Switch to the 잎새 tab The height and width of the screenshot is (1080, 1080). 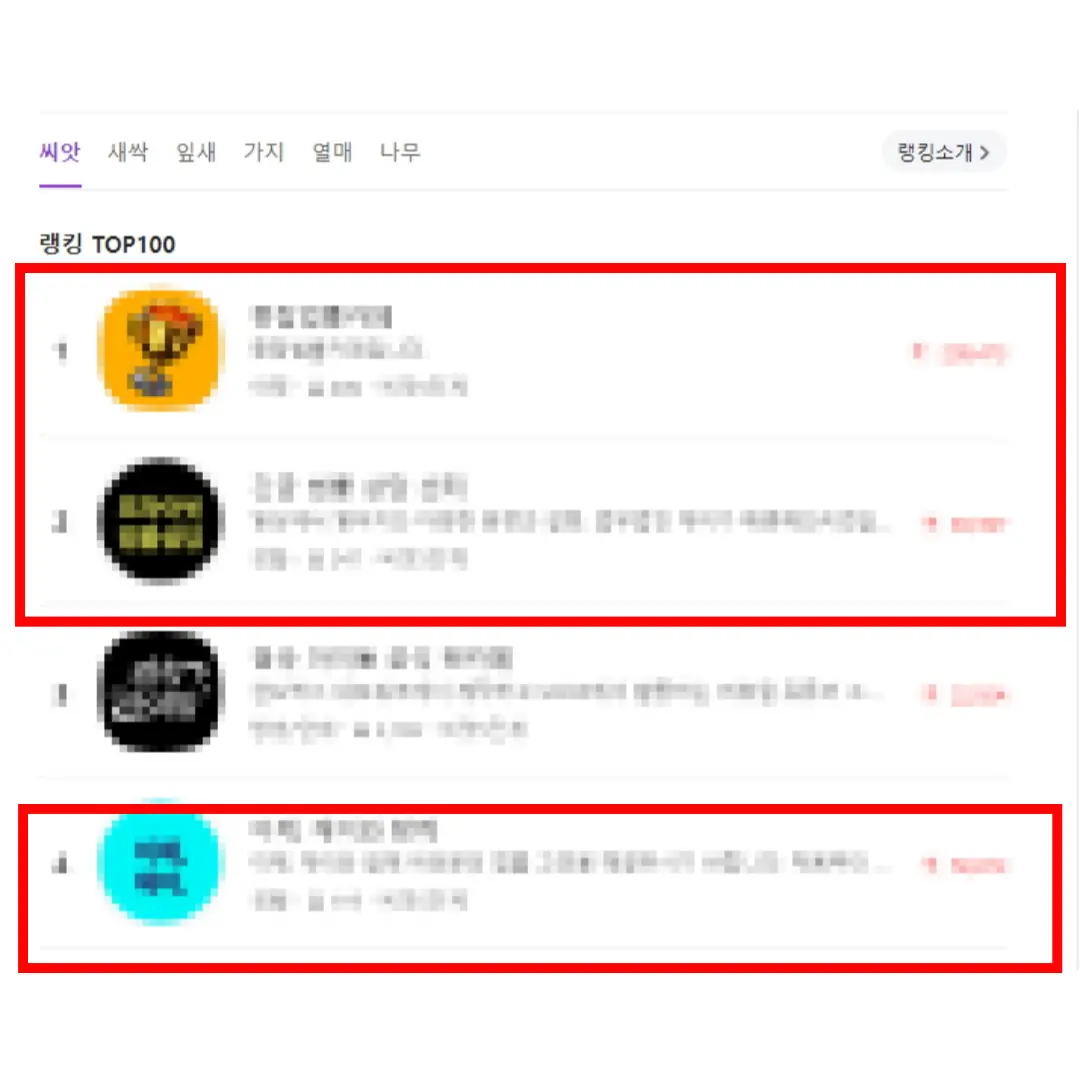(x=196, y=153)
